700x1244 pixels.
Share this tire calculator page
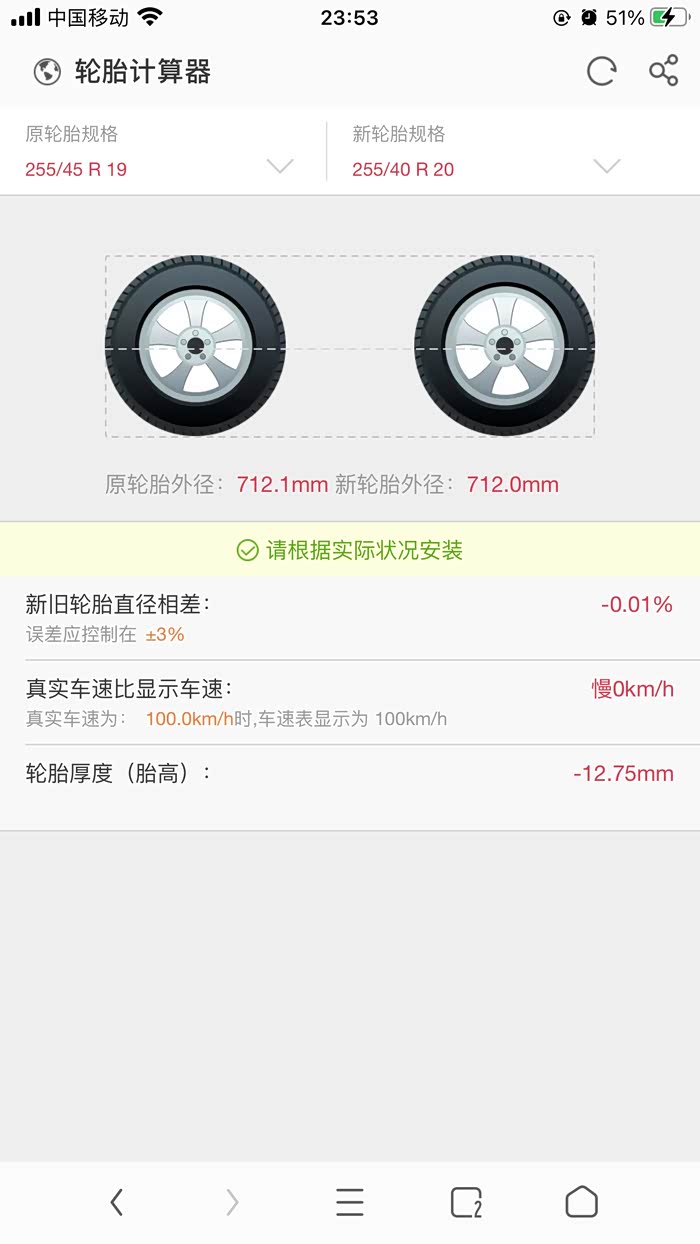coord(663,72)
